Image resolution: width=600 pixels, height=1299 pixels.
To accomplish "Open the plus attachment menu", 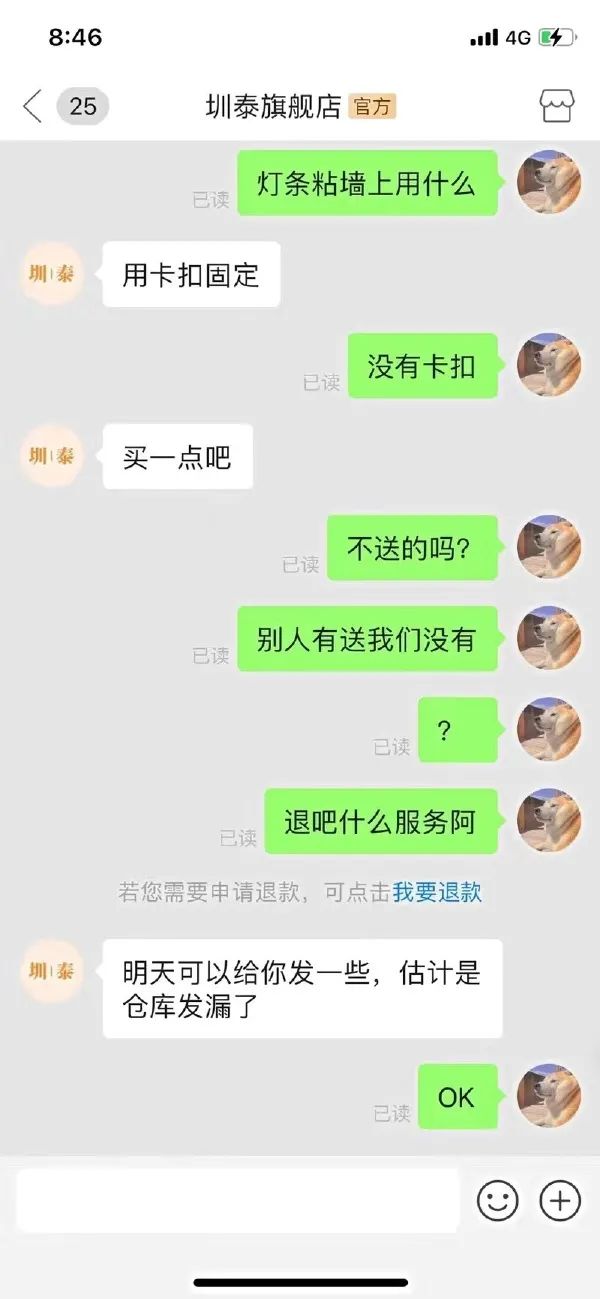I will [559, 1200].
